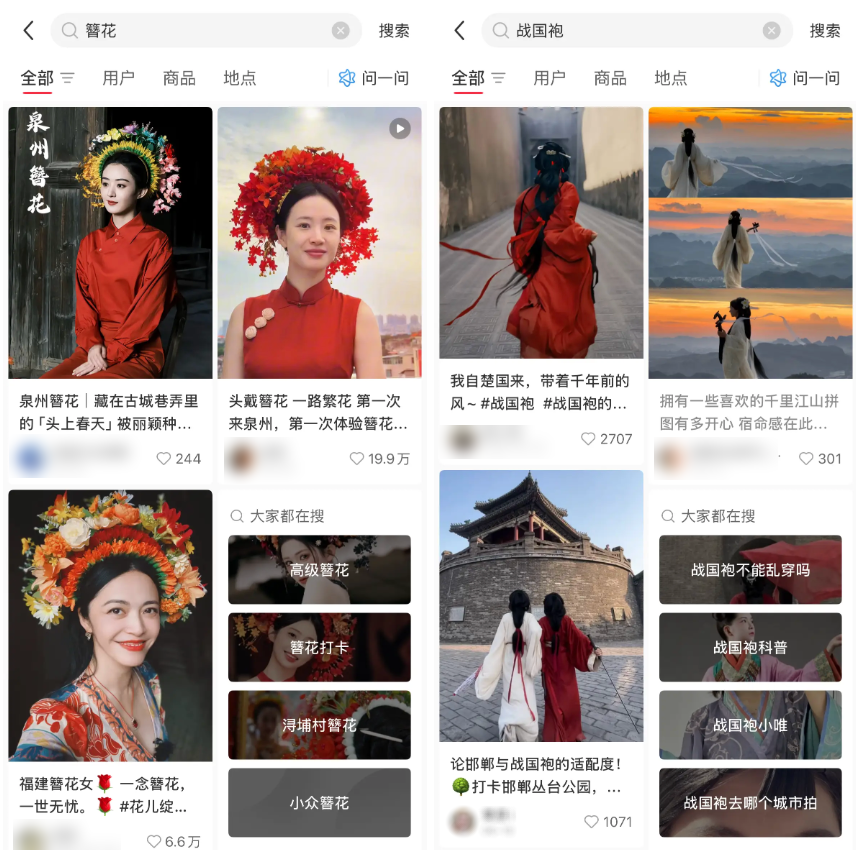Select the 战国袍科普 suggested search
Image resolution: width=856 pixels, height=850 pixels.
click(x=750, y=647)
